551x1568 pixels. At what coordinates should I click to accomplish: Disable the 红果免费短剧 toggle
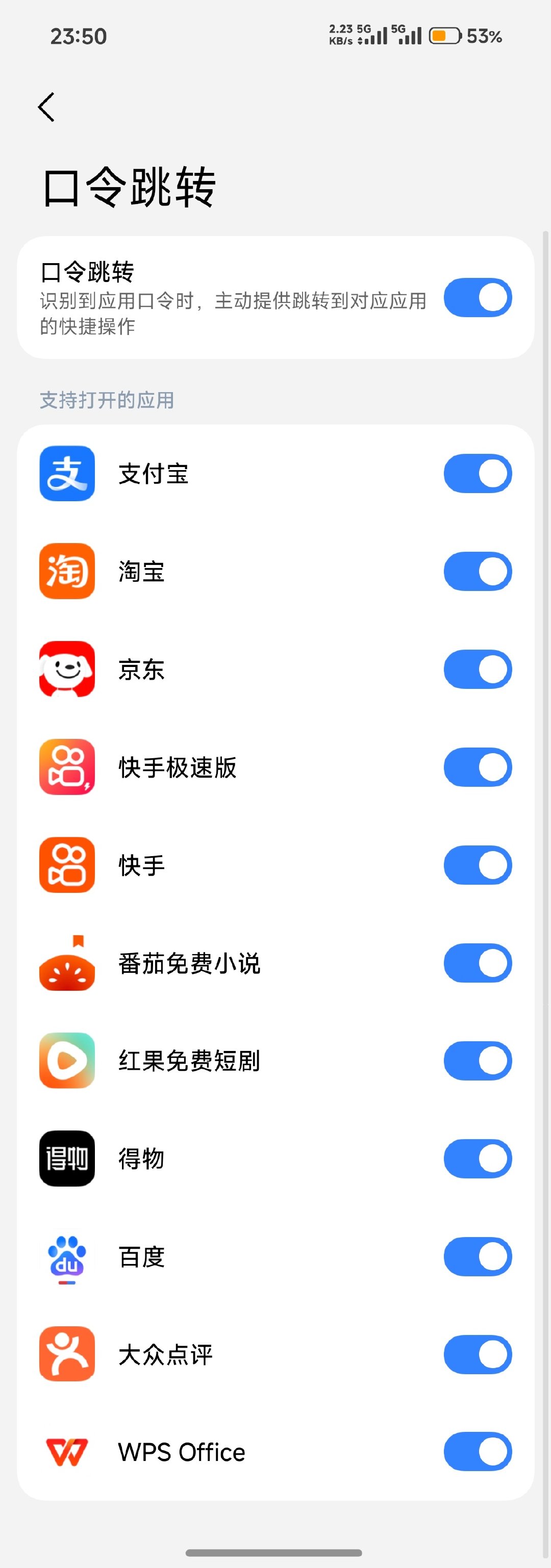[x=478, y=1060]
